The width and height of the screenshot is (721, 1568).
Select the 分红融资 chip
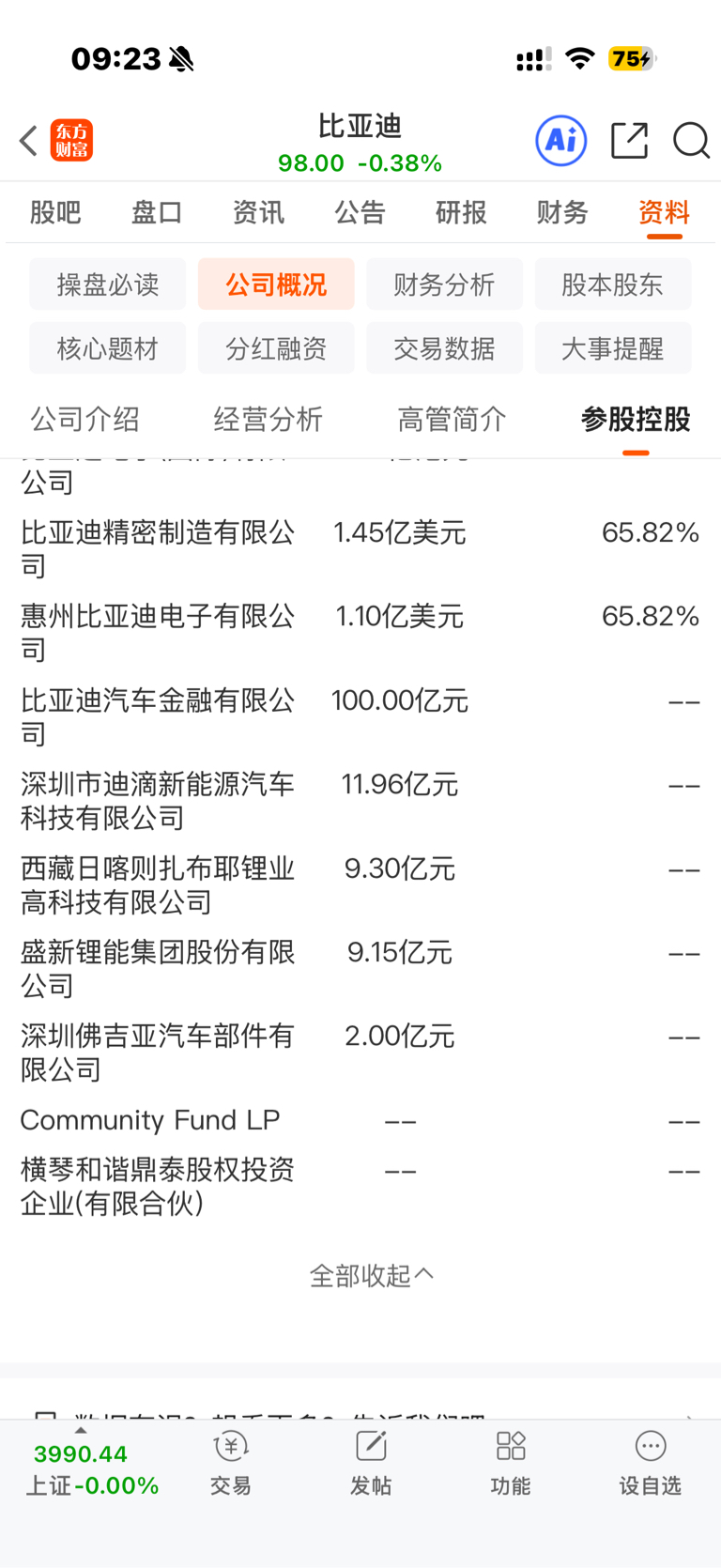click(276, 348)
